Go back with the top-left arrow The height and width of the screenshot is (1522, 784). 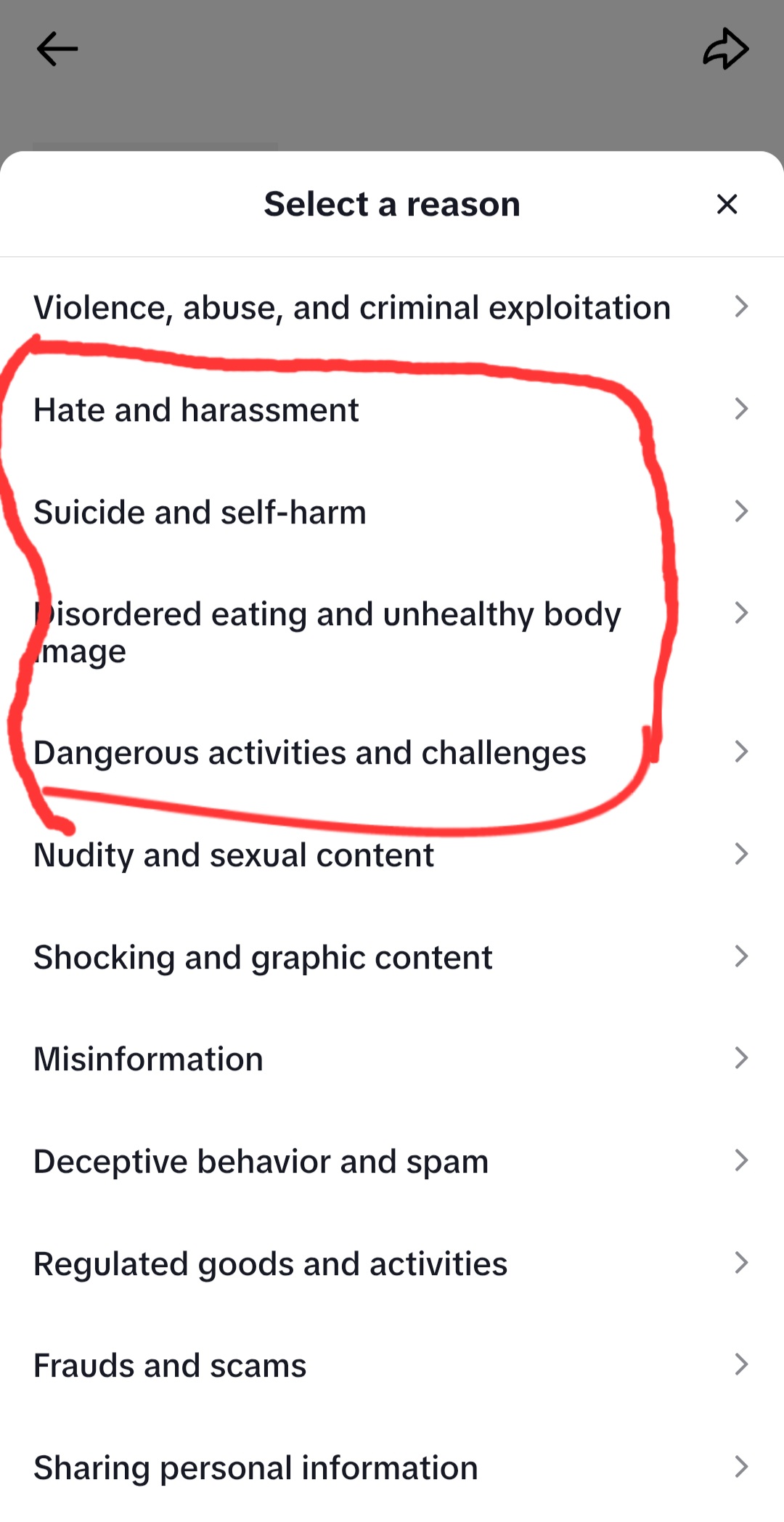tap(57, 49)
